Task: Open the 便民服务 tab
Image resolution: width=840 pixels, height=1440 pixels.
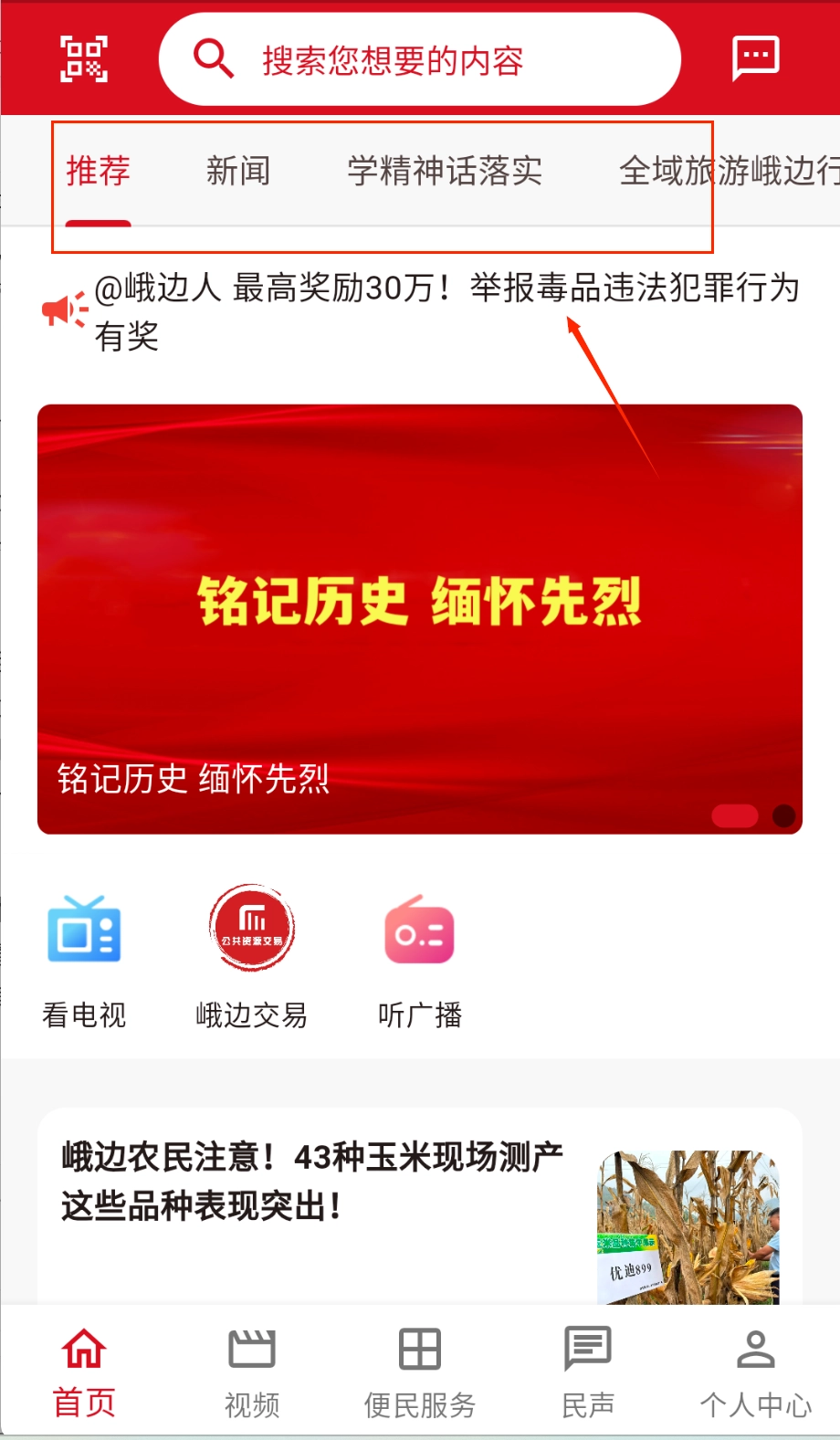Action: point(420,1372)
